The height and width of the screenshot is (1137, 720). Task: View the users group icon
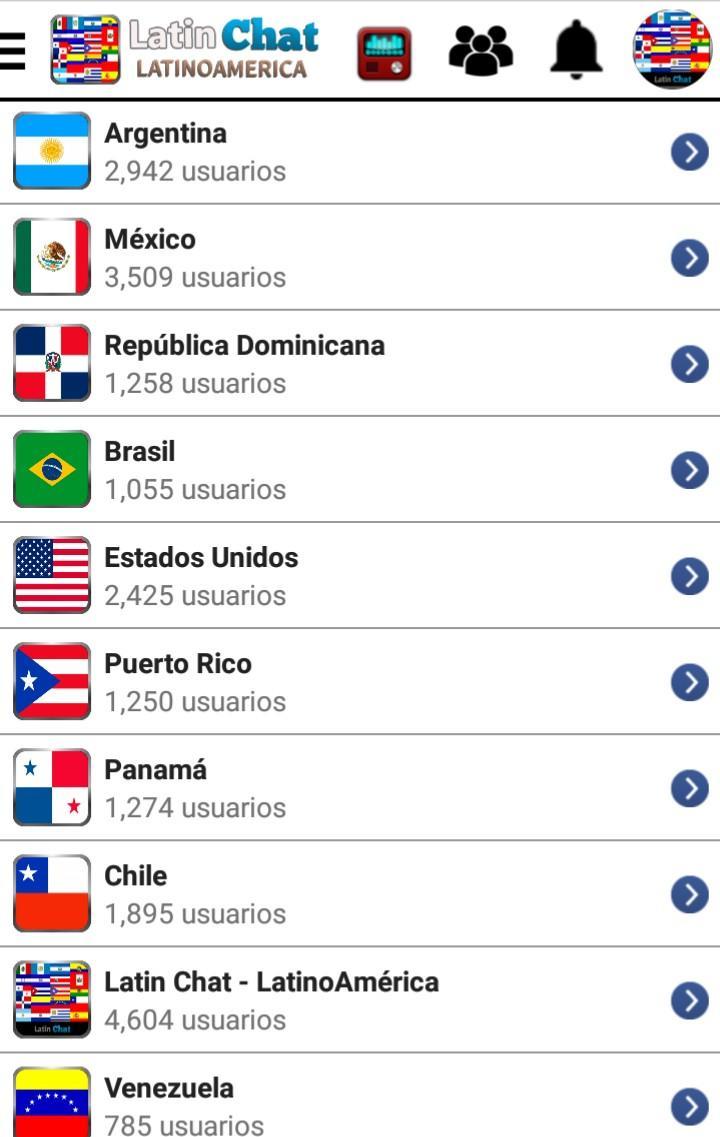pos(480,50)
